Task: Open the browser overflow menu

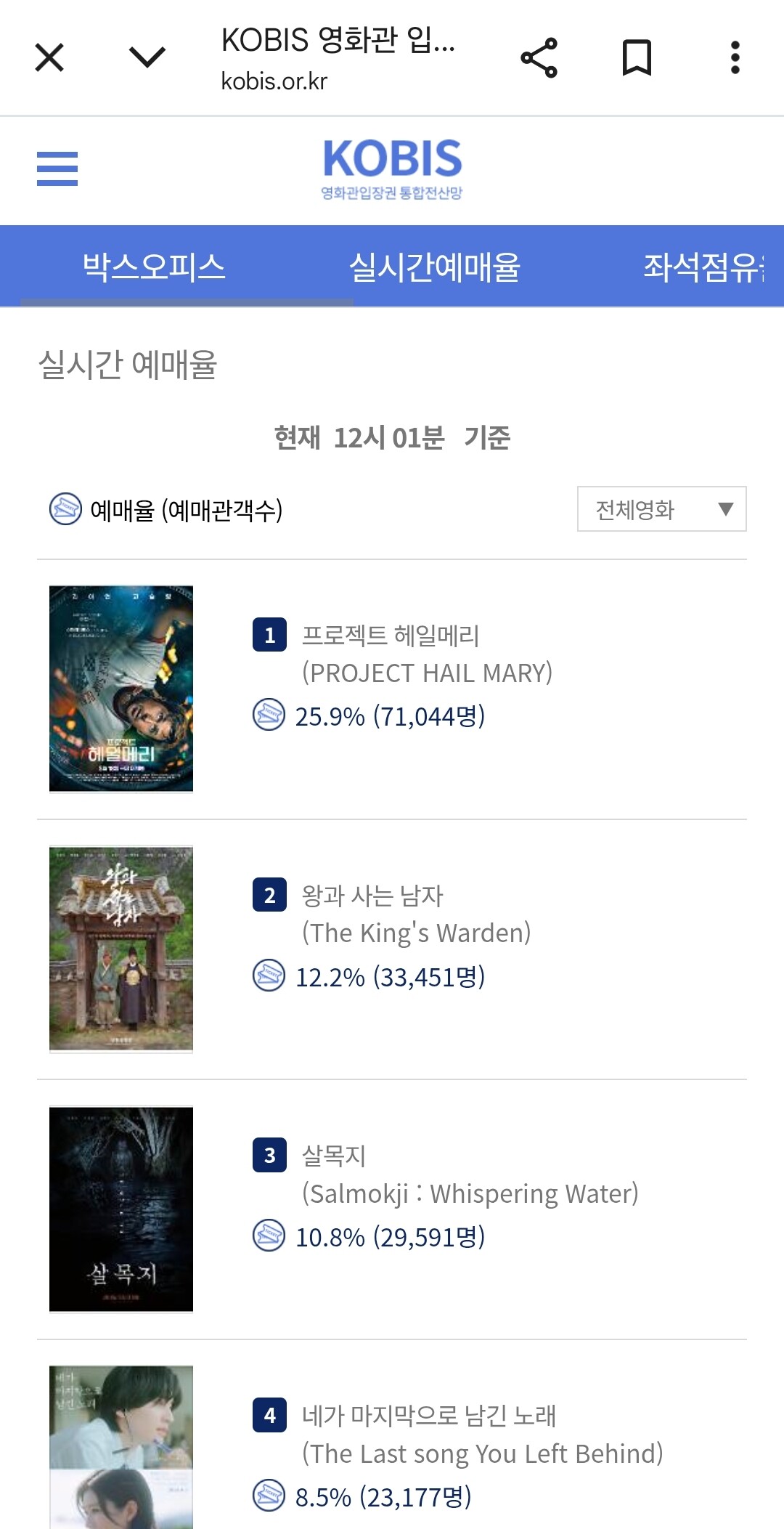Action: [735, 57]
